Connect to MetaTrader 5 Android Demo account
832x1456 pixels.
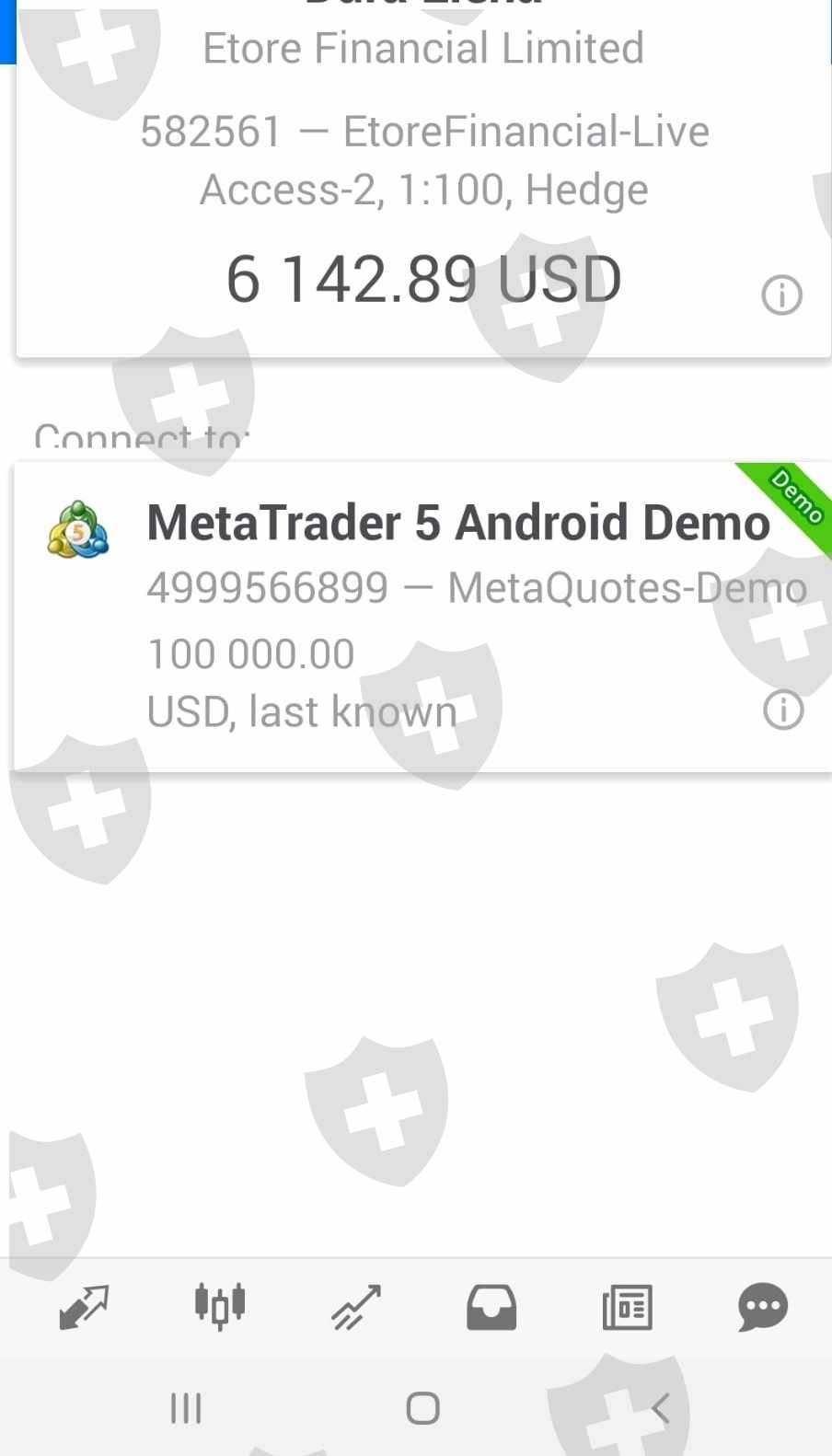point(457,522)
